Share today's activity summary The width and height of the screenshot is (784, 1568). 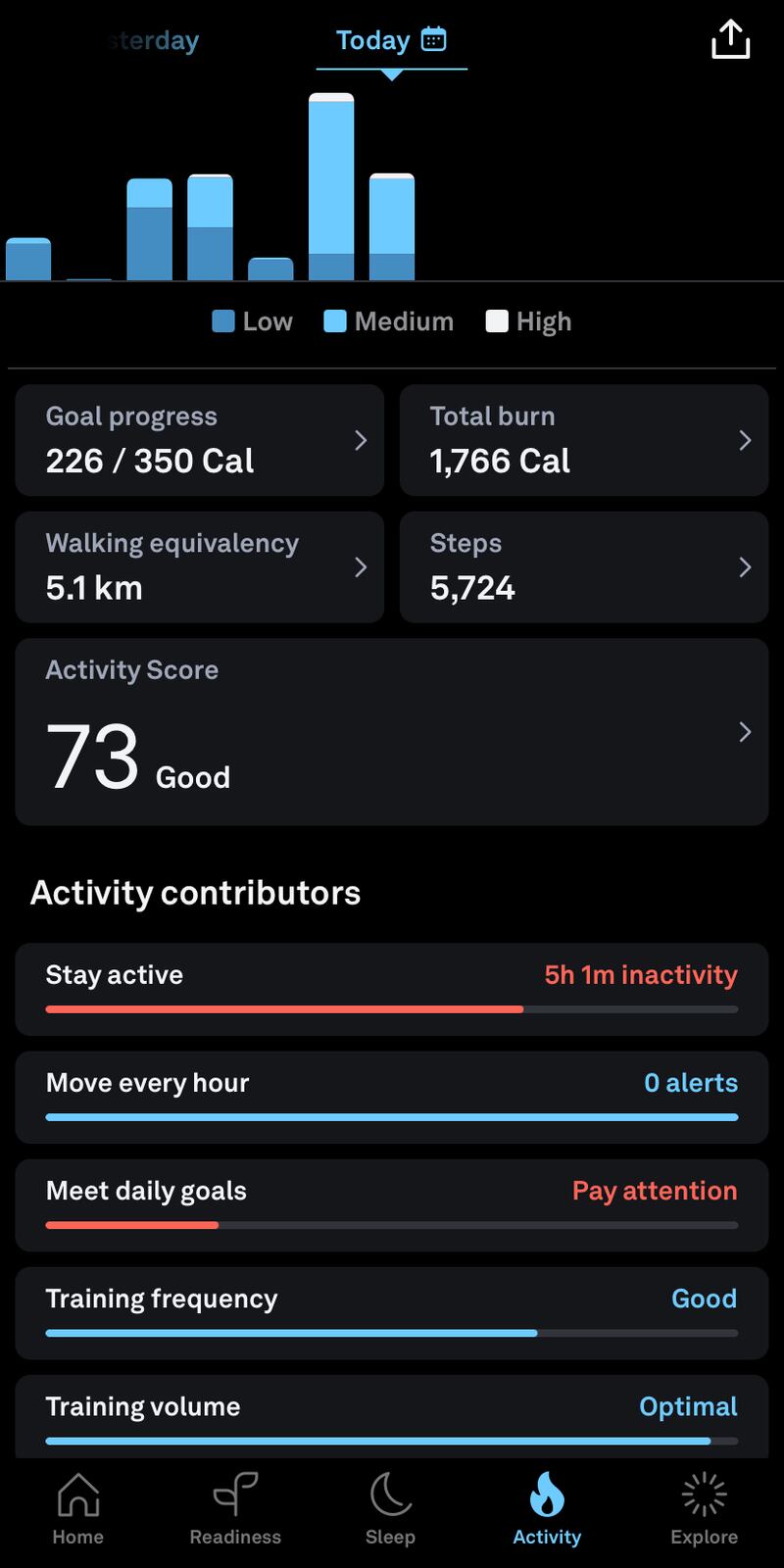click(730, 40)
